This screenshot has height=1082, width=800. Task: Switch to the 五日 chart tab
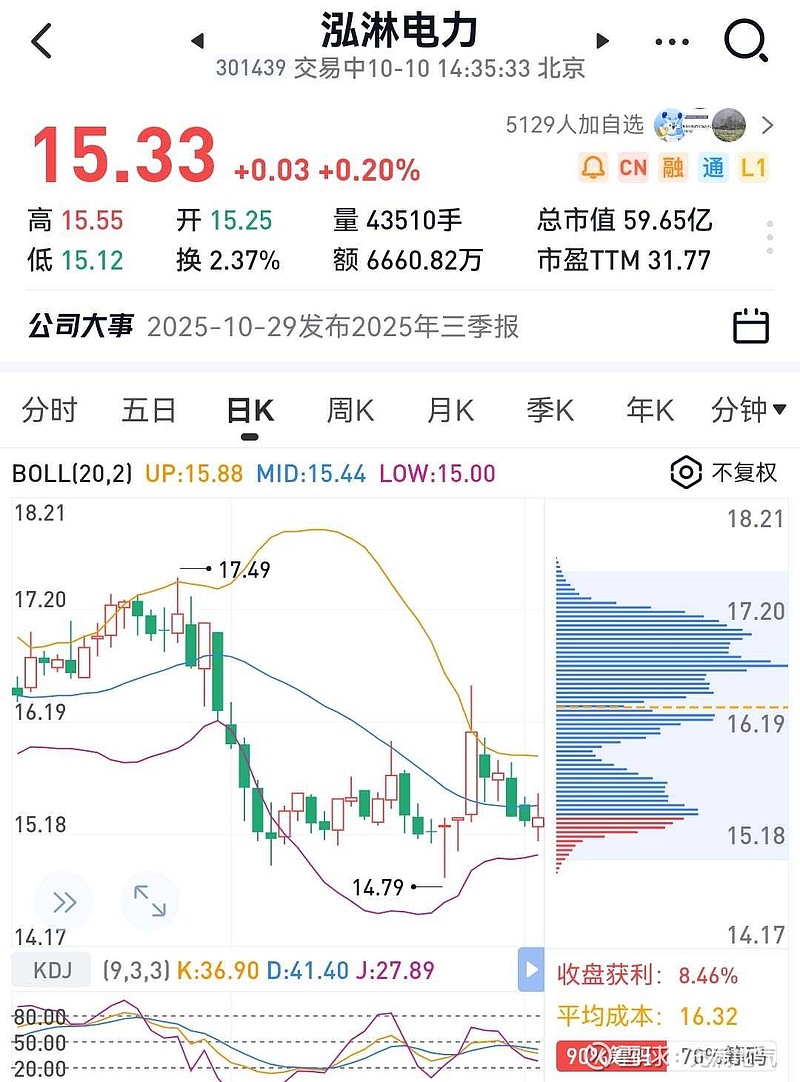coord(149,410)
